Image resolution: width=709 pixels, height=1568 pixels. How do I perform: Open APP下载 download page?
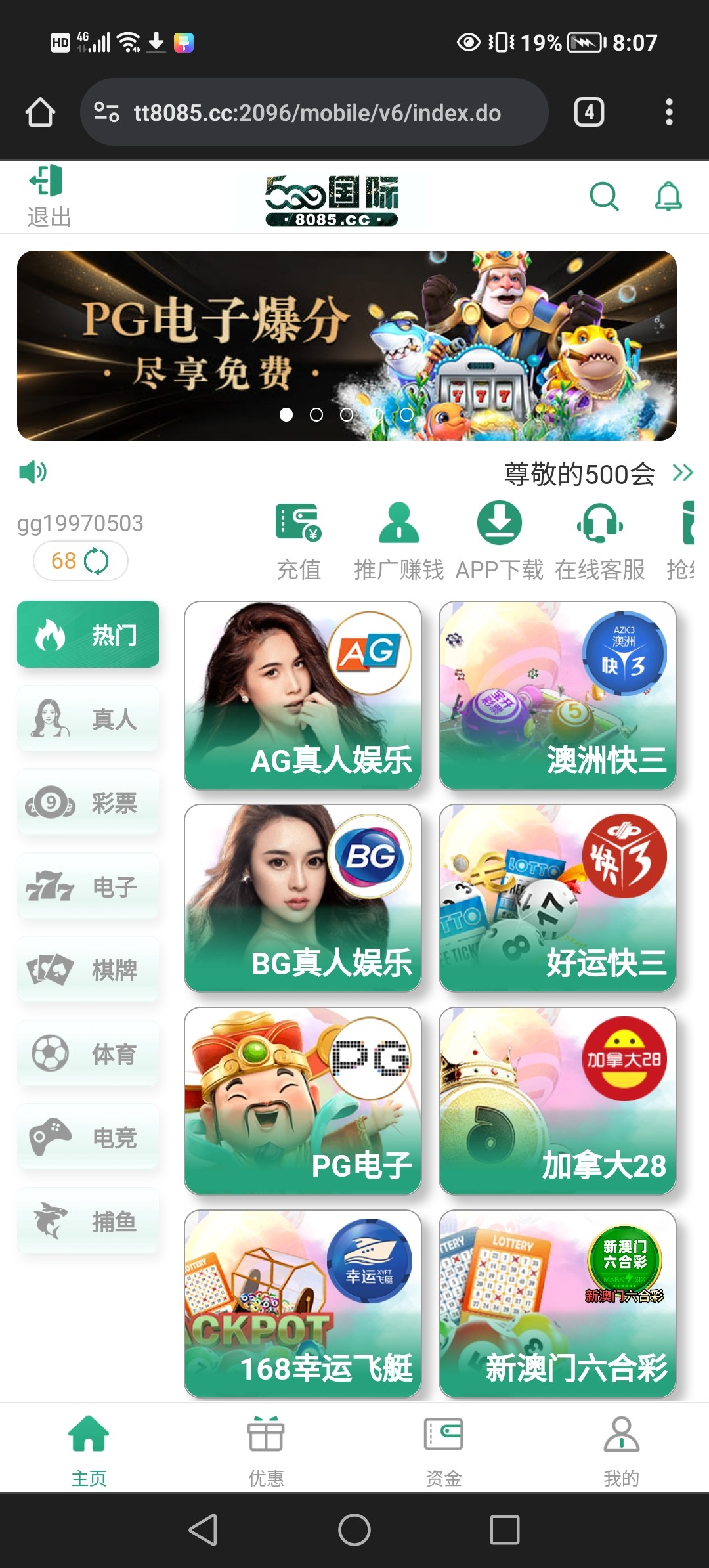pyautogui.click(x=499, y=542)
